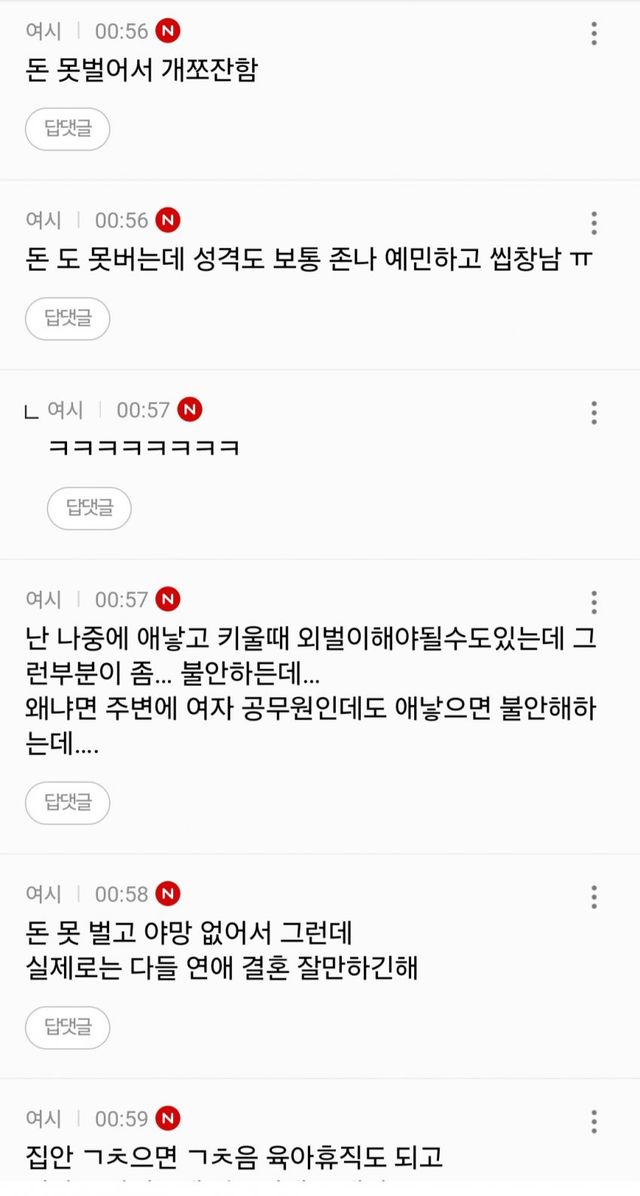Tap 답댓글 under '돈 못 벌고 야망 없어서' comment
This screenshot has width=640, height=1196.
pyautogui.click(x=67, y=1026)
